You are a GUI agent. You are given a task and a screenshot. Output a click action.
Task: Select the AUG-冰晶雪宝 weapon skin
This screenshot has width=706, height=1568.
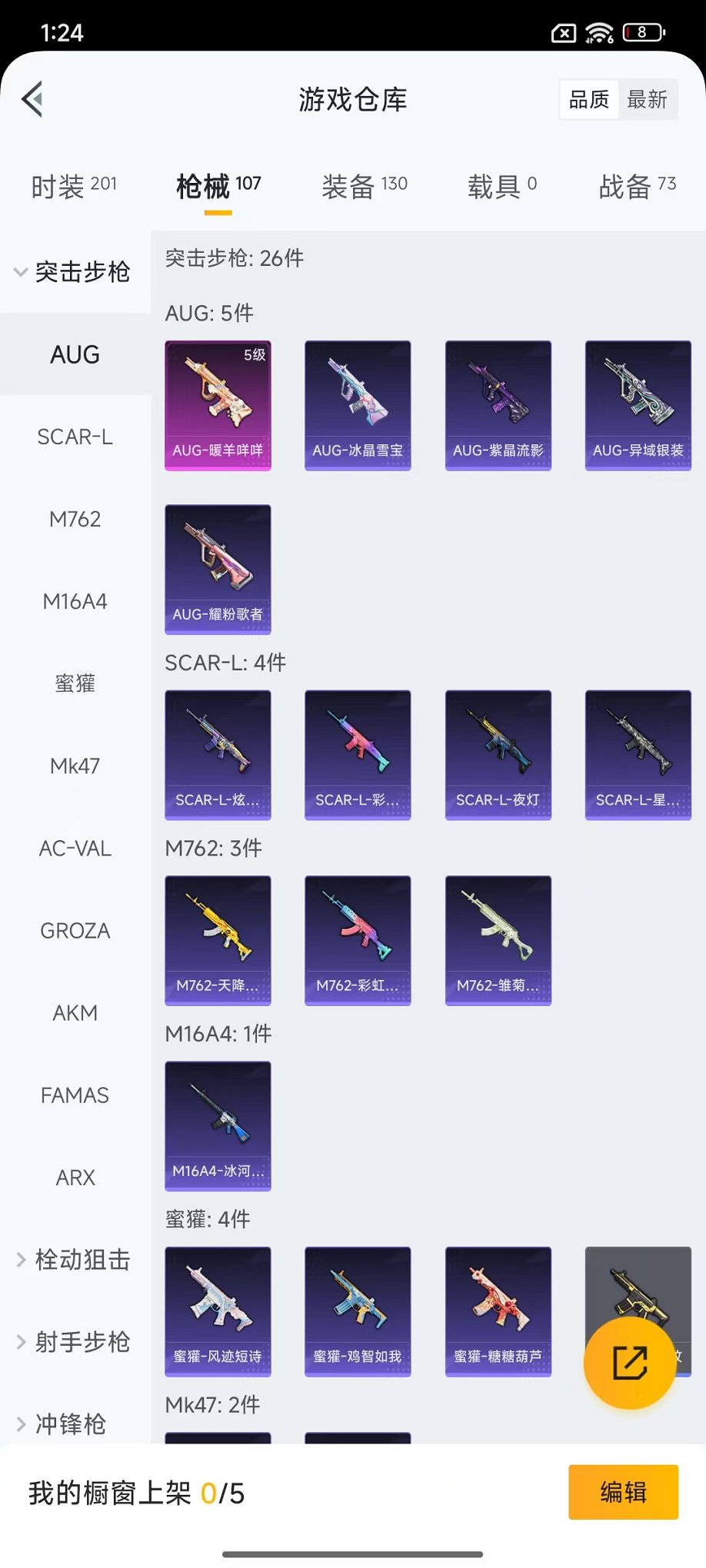tap(358, 405)
